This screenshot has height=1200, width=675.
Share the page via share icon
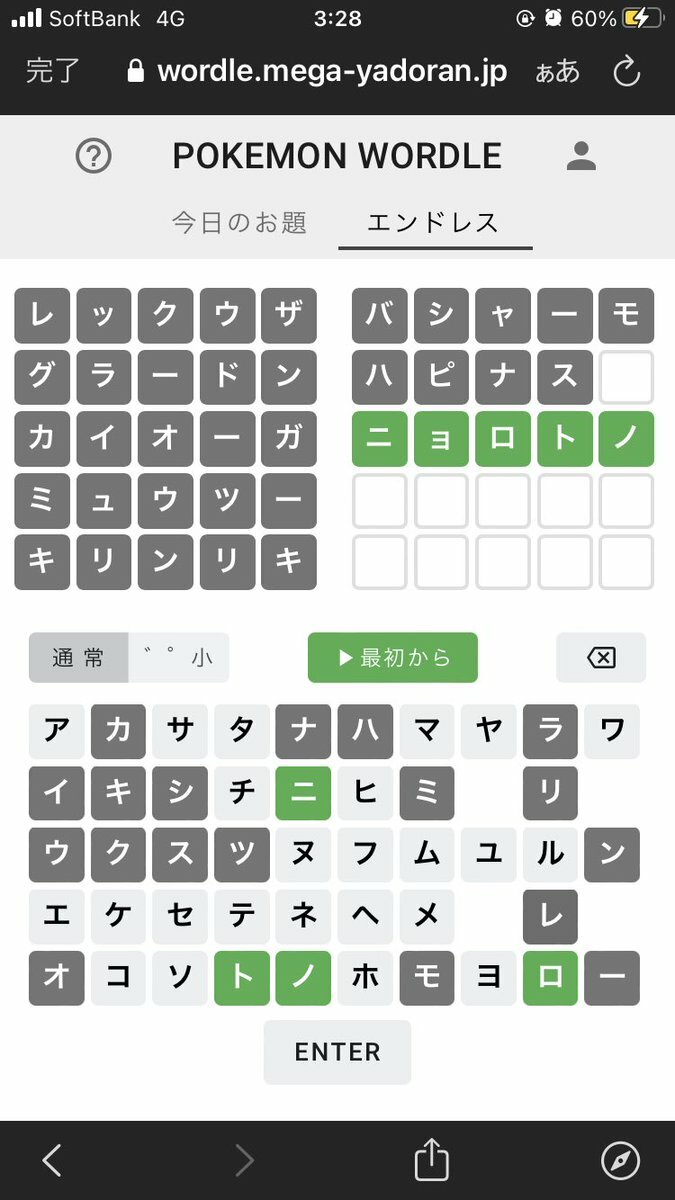431,1160
